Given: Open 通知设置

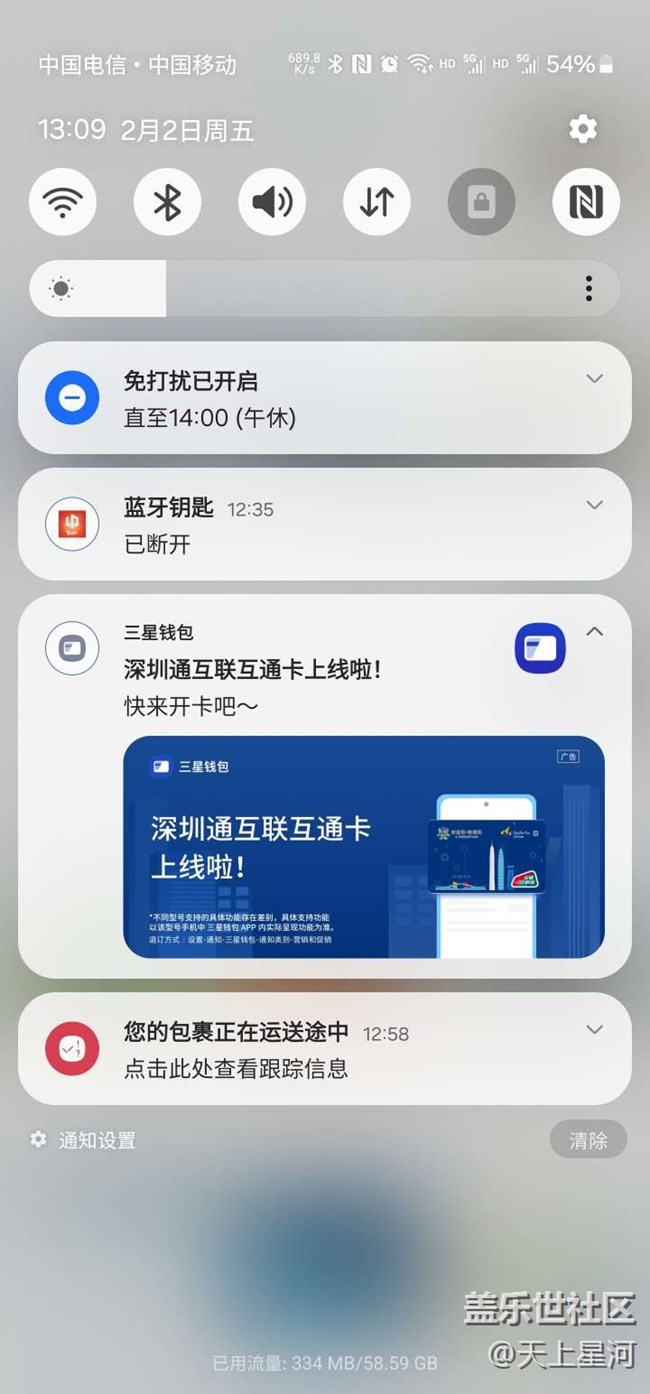Looking at the screenshot, I should pyautogui.click(x=83, y=1140).
